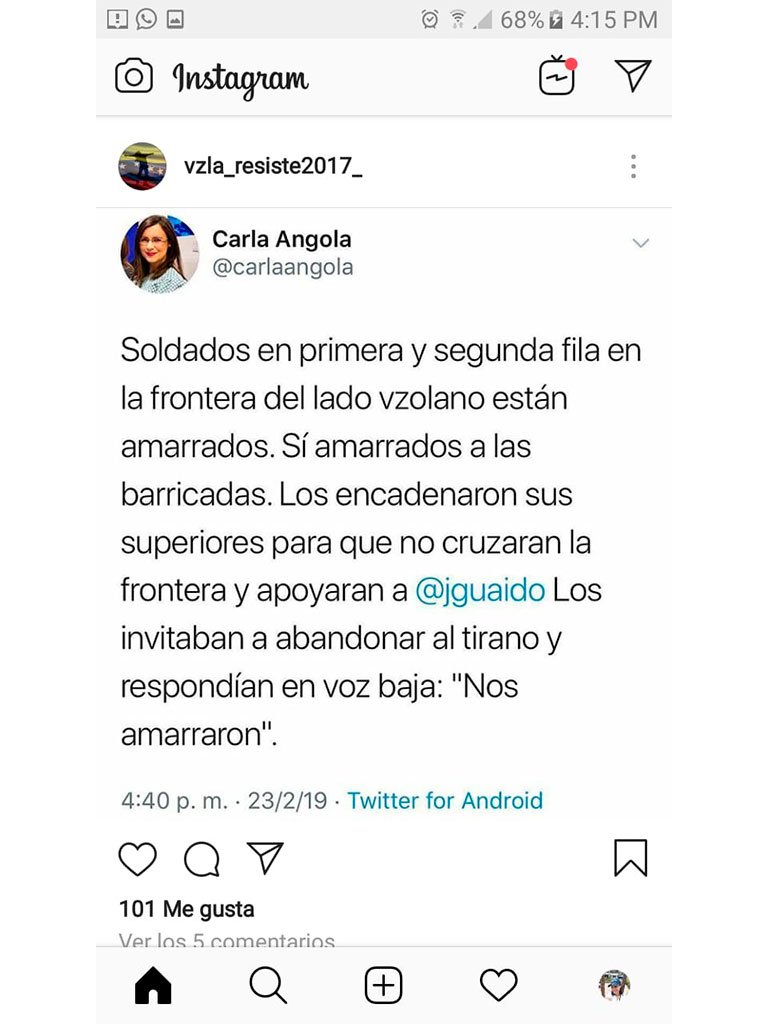Screen dimensions: 768x1024
Task: Open the Instagram camera
Action: click(134, 77)
